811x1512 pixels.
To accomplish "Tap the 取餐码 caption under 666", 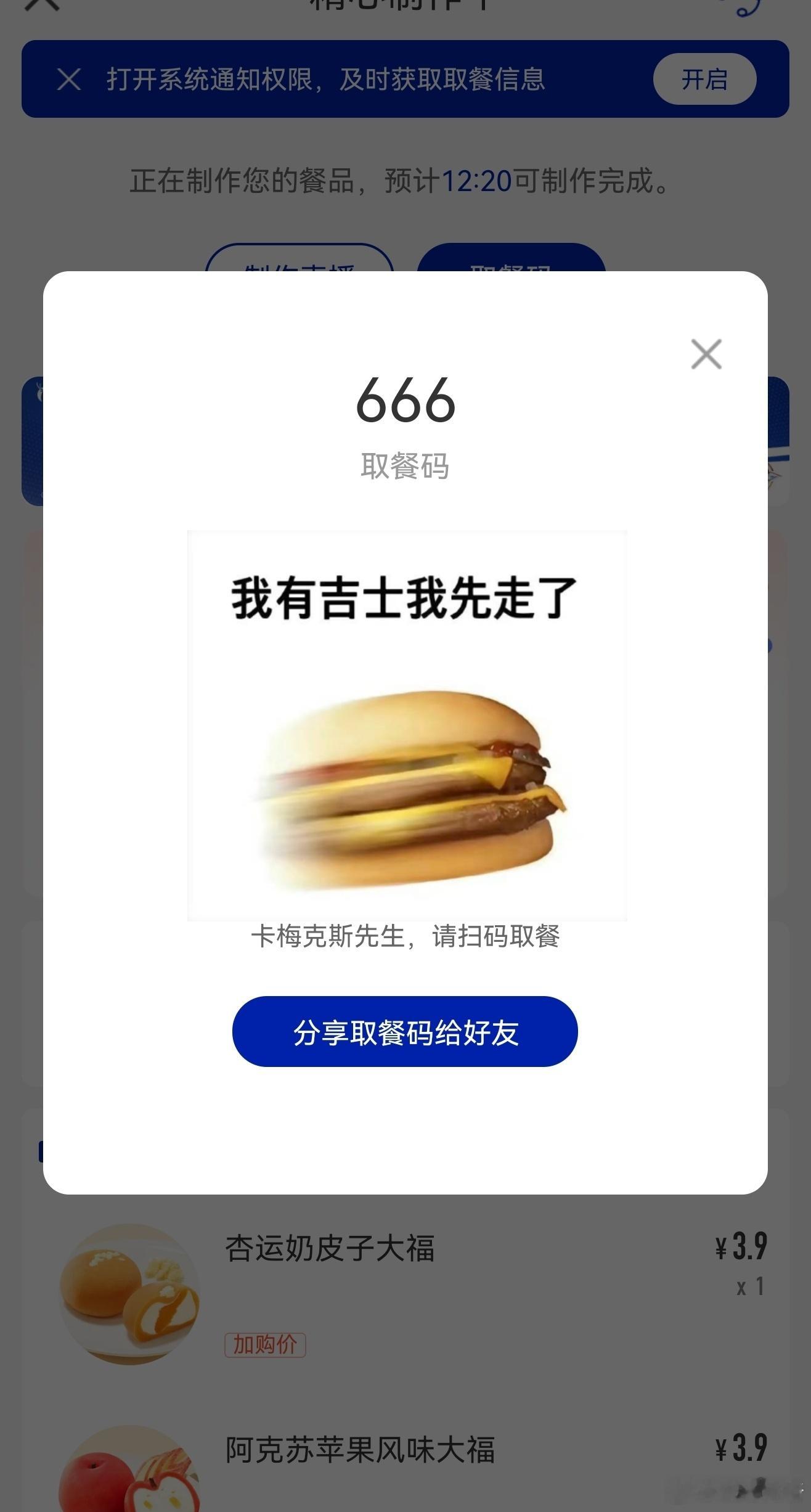I will click(405, 467).
